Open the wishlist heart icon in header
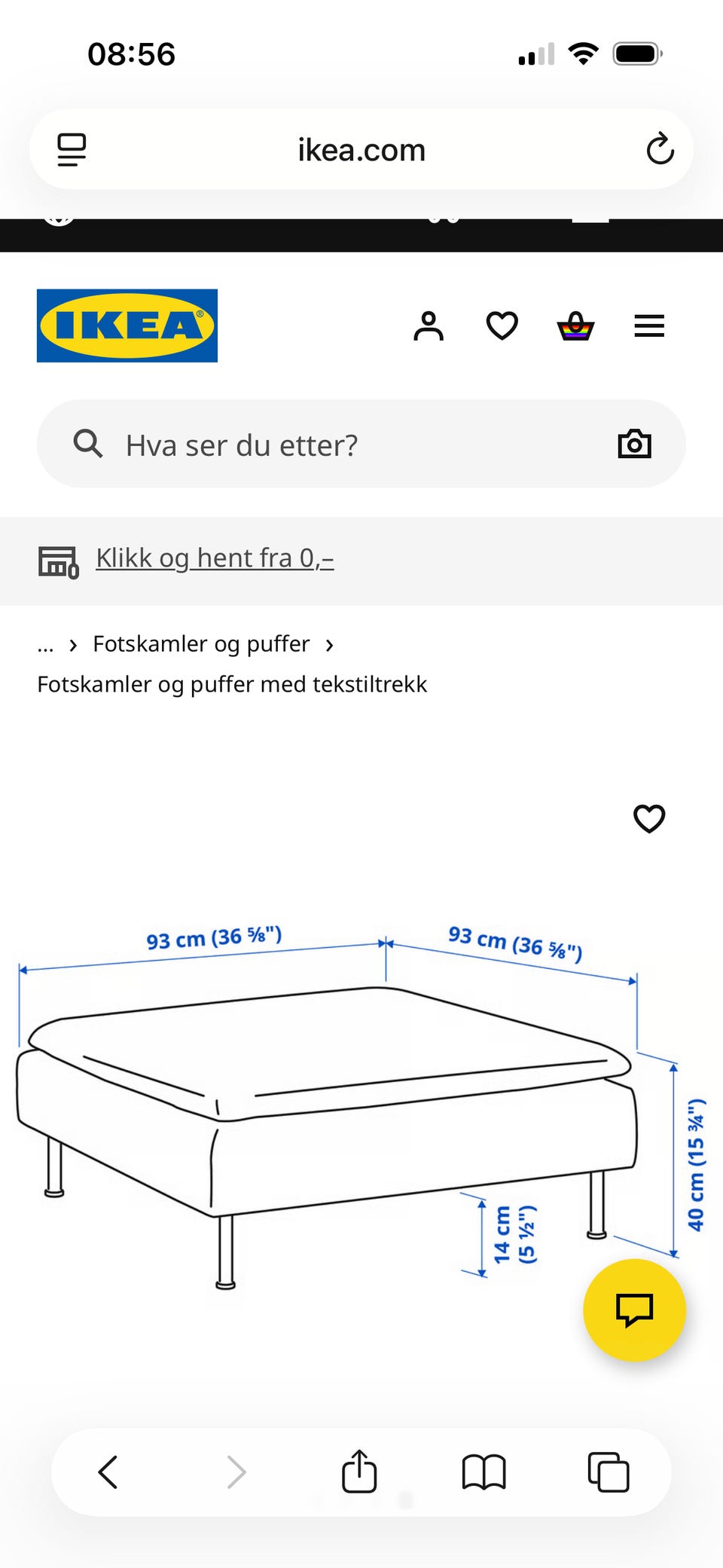 (502, 326)
